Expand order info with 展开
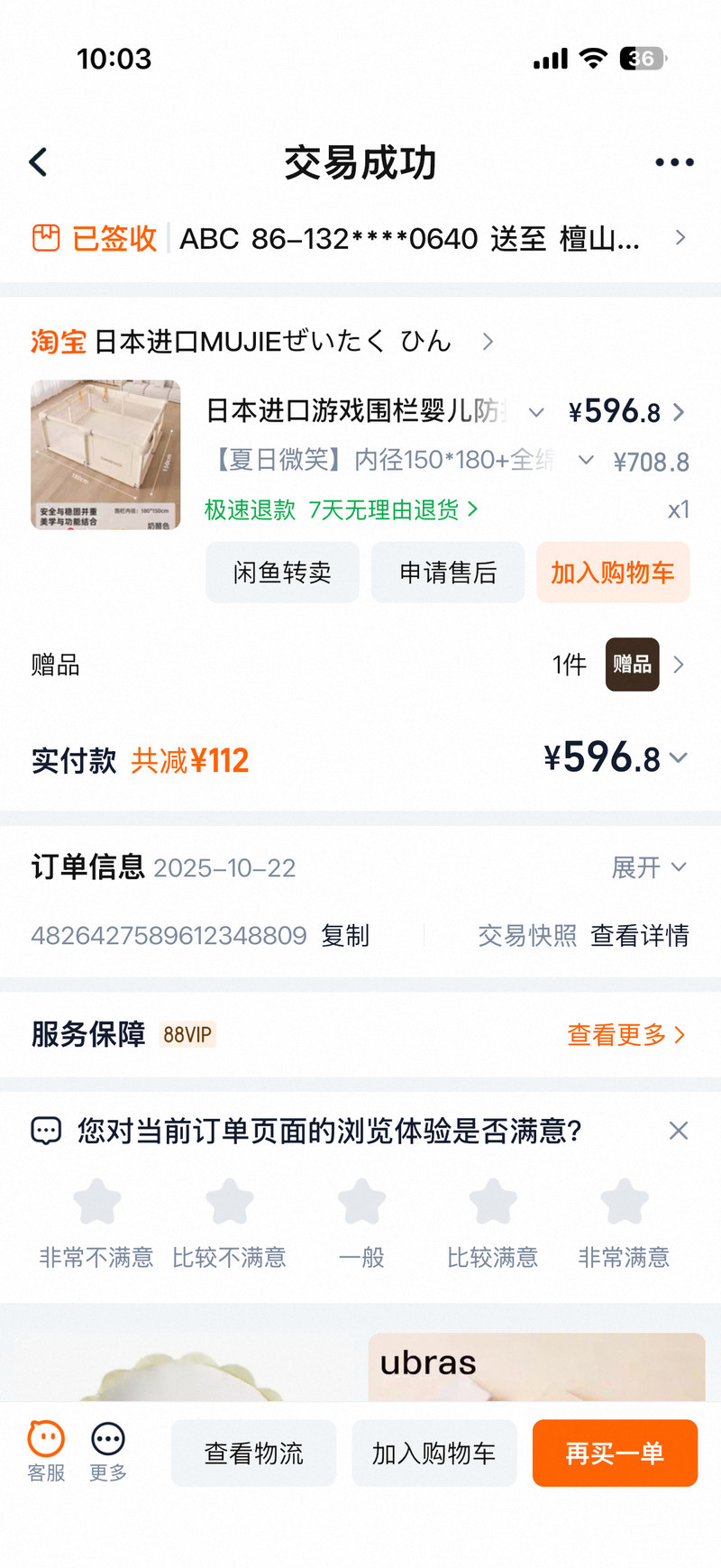The width and height of the screenshot is (721, 1568). click(649, 867)
